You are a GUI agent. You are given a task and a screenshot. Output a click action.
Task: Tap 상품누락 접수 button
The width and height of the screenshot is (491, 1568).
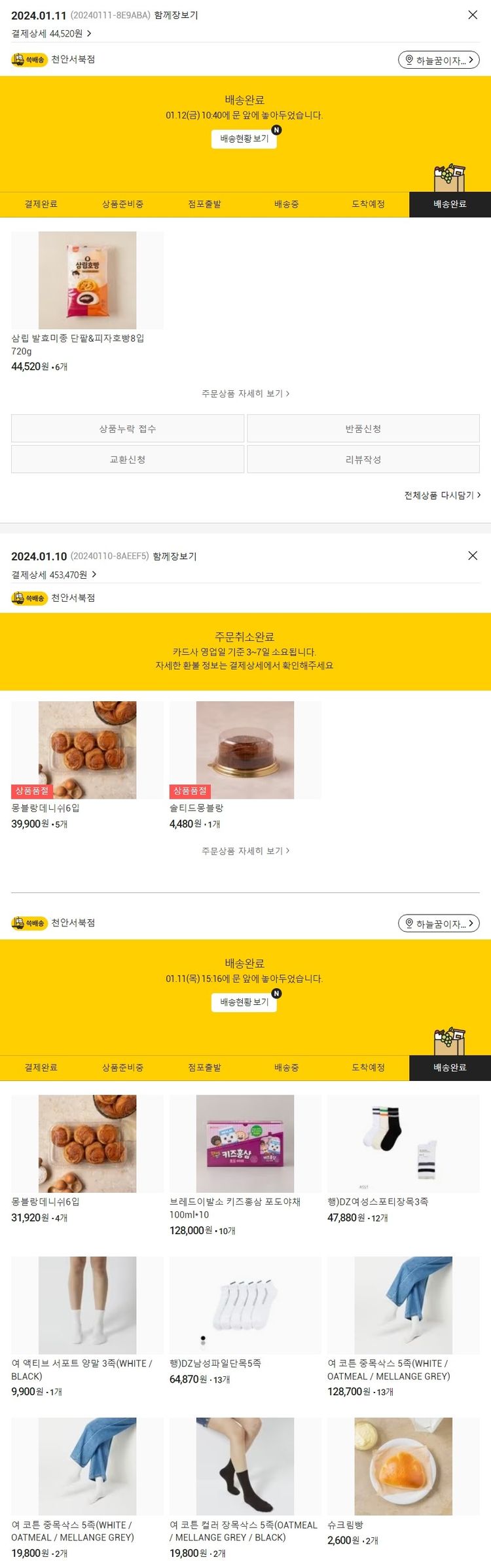click(x=128, y=429)
